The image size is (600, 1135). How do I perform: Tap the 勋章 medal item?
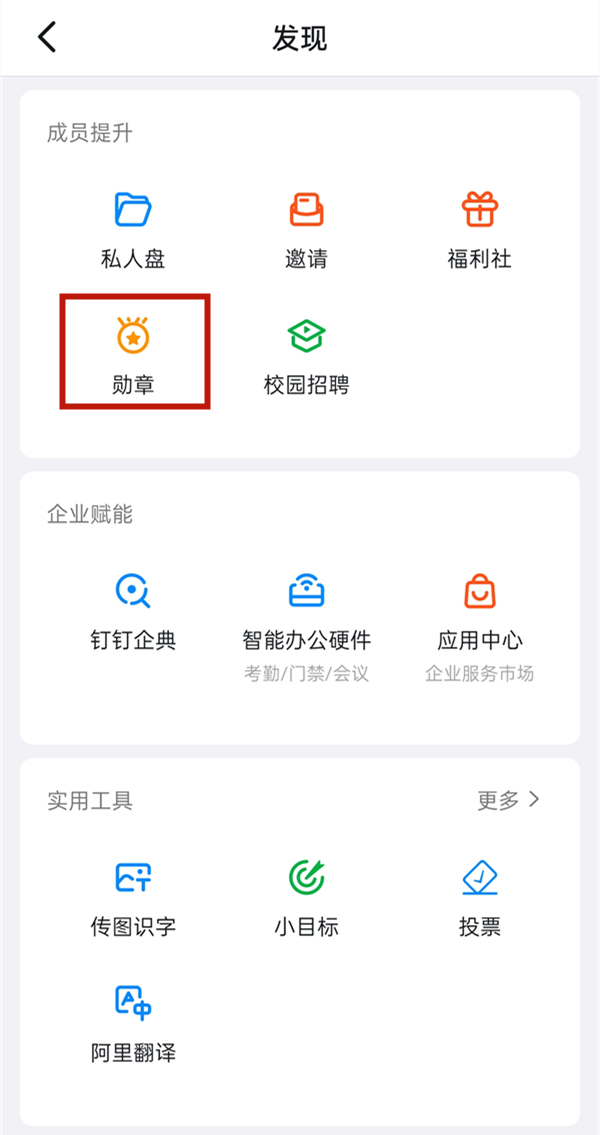134,352
